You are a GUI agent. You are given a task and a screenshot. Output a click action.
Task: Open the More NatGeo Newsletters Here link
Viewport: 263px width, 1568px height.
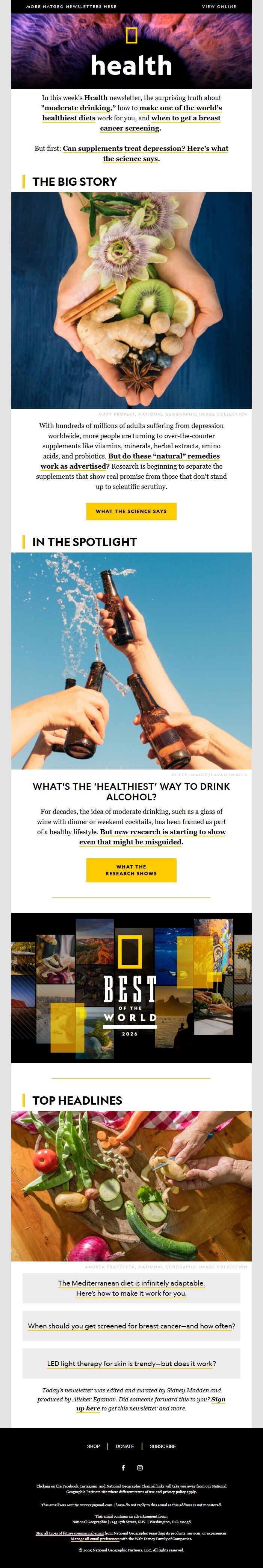point(71,6)
